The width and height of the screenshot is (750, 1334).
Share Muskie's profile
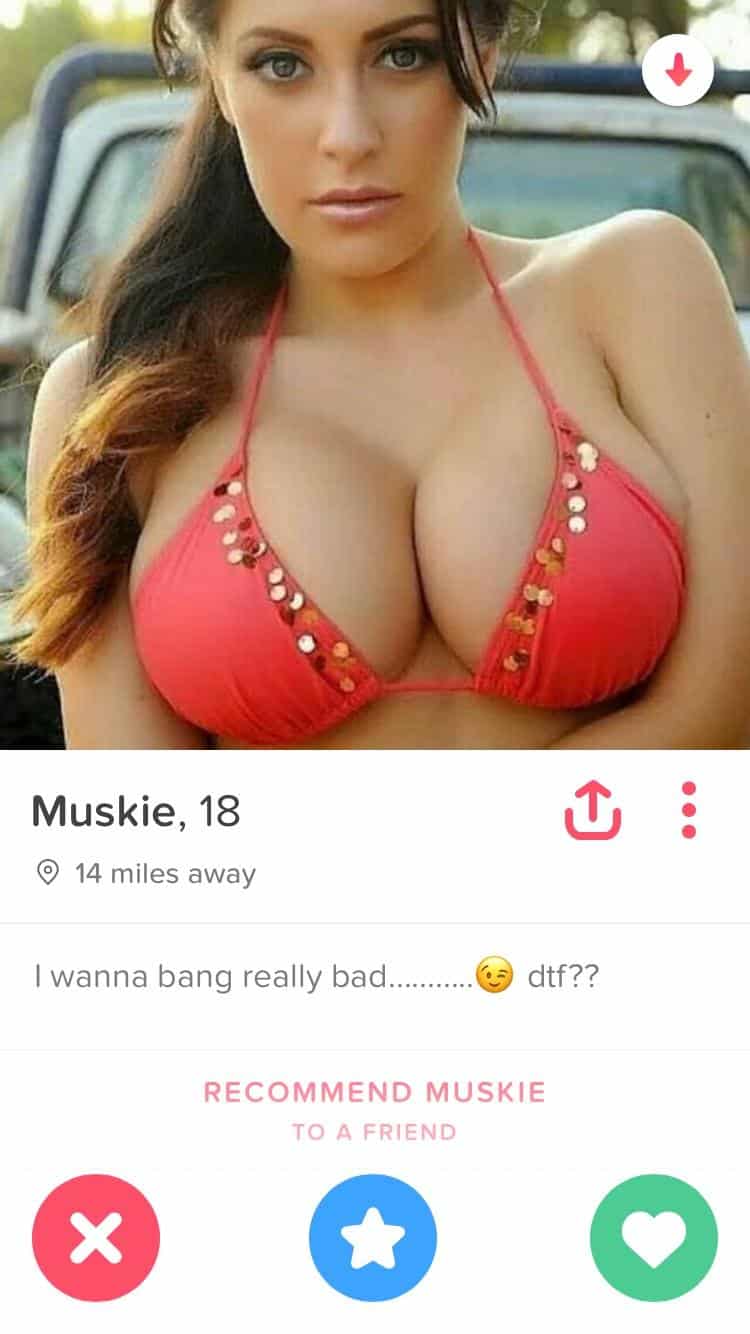592,810
